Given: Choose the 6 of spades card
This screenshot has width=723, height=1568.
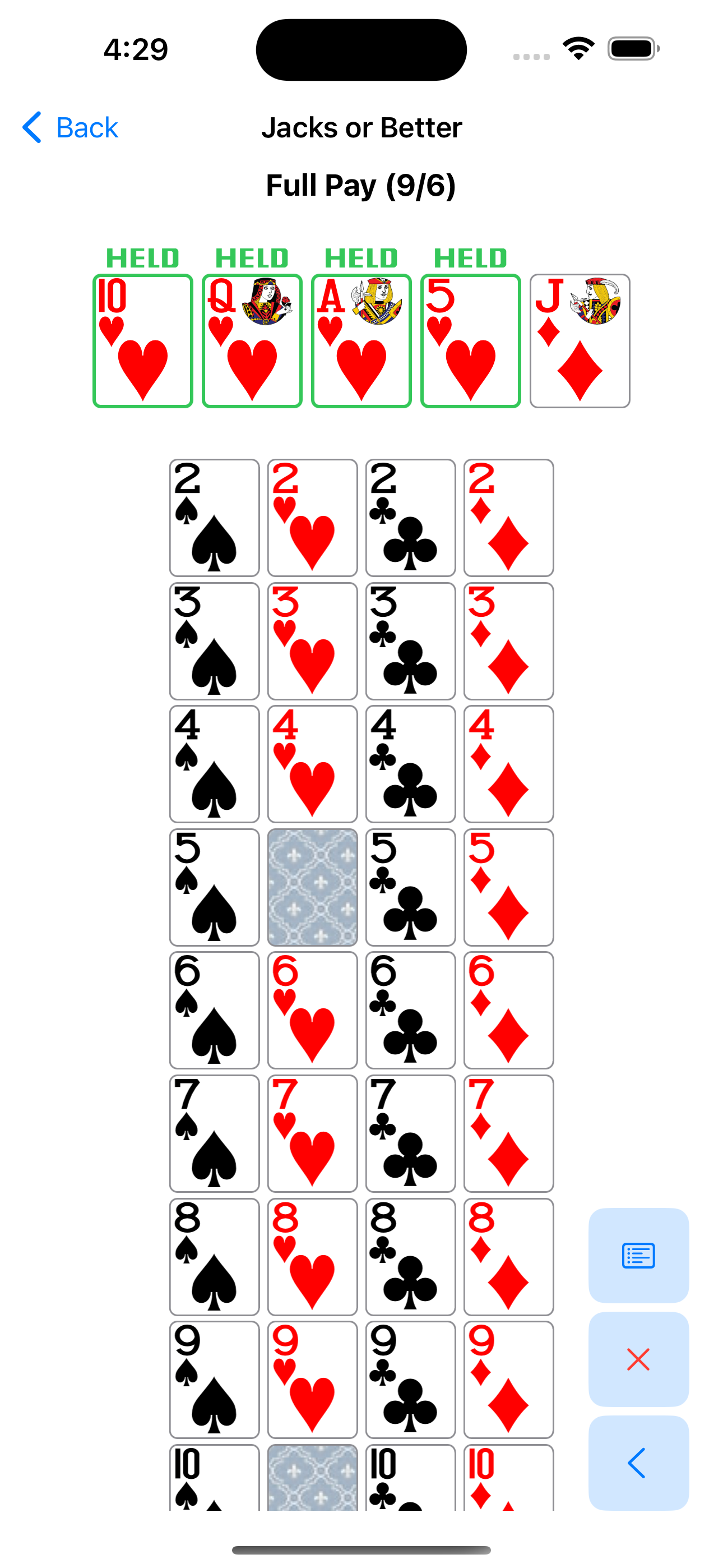Looking at the screenshot, I should coord(214,1010).
